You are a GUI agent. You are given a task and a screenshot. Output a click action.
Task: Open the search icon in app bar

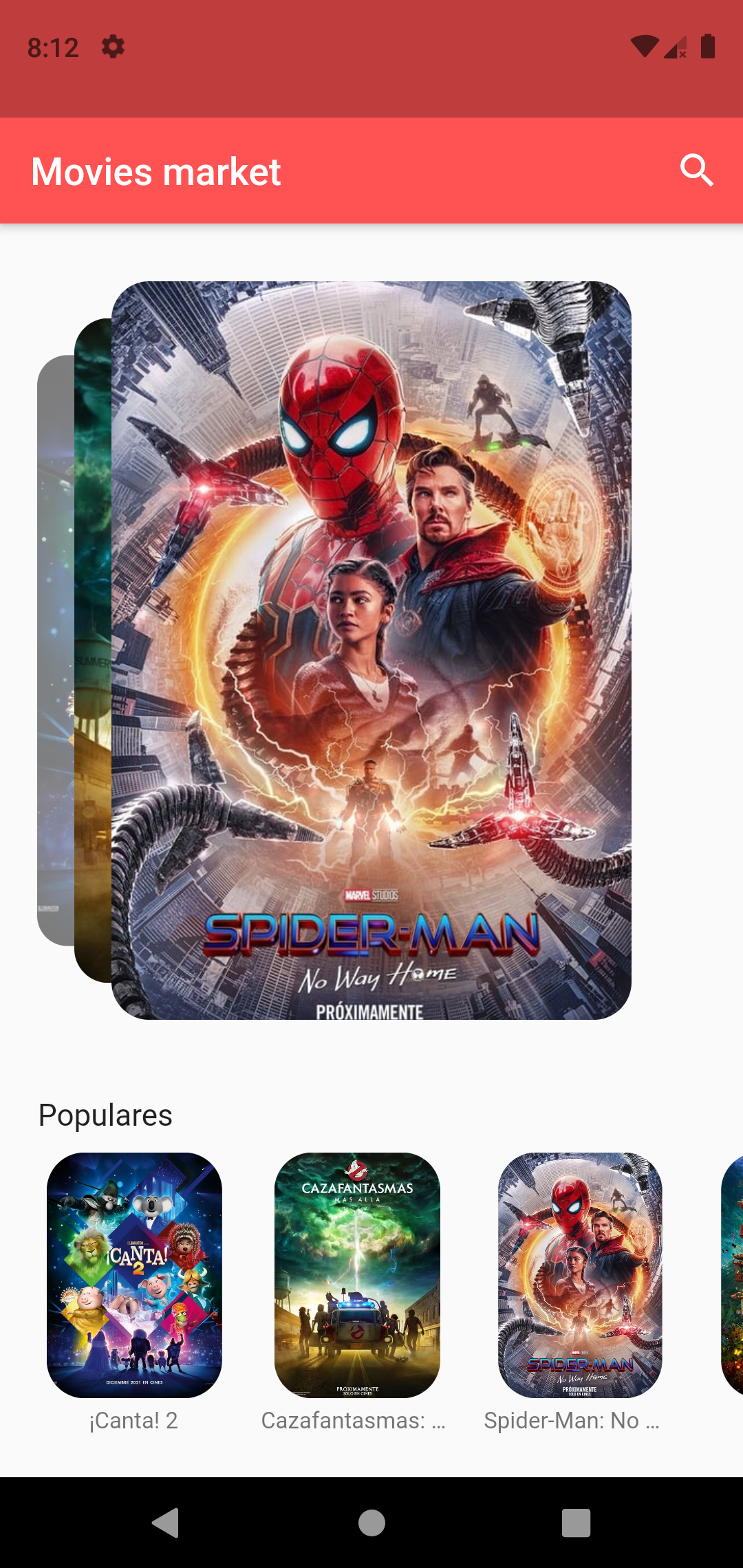[x=696, y=171]
